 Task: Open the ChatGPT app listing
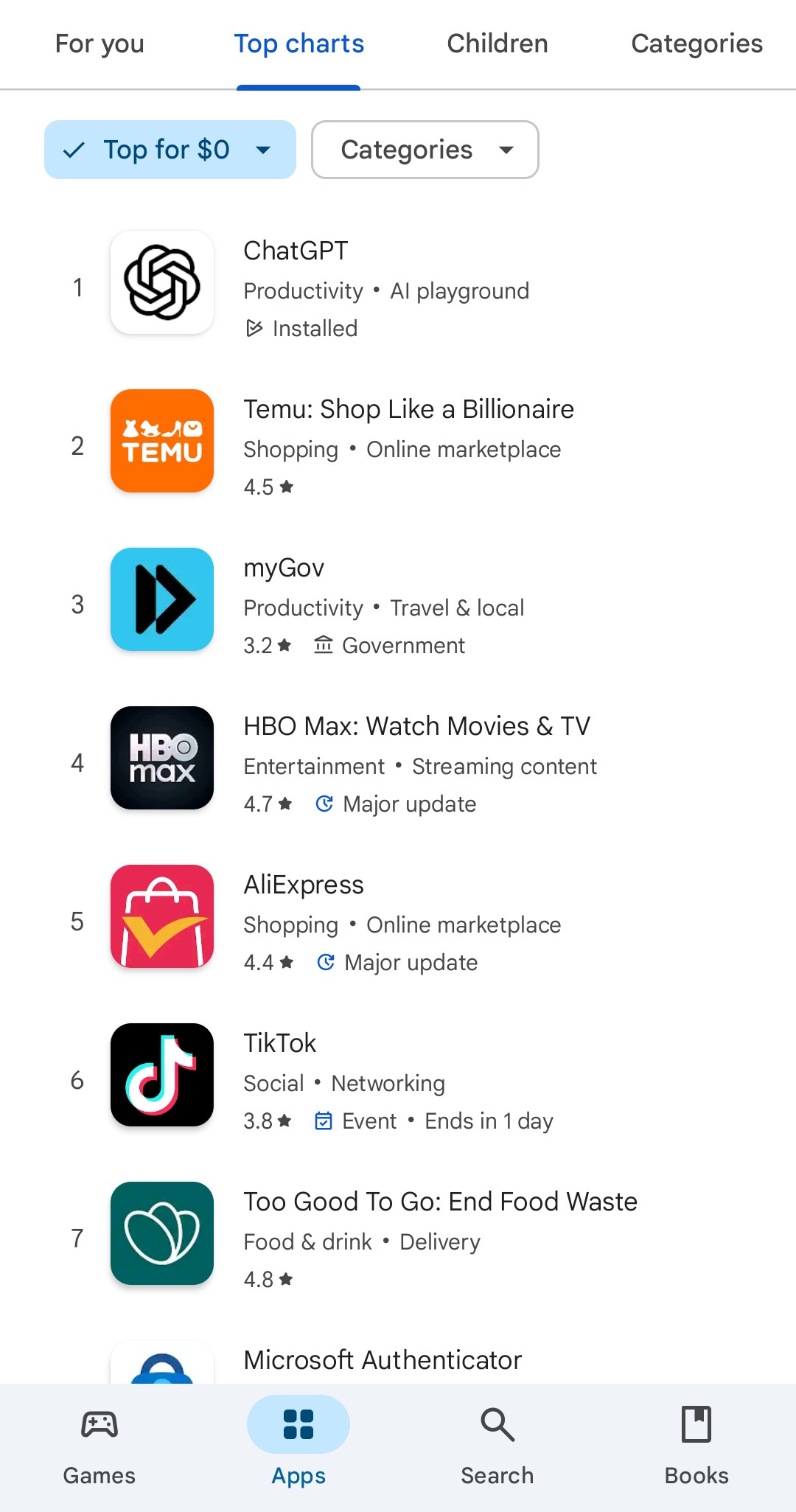point(398,288)
